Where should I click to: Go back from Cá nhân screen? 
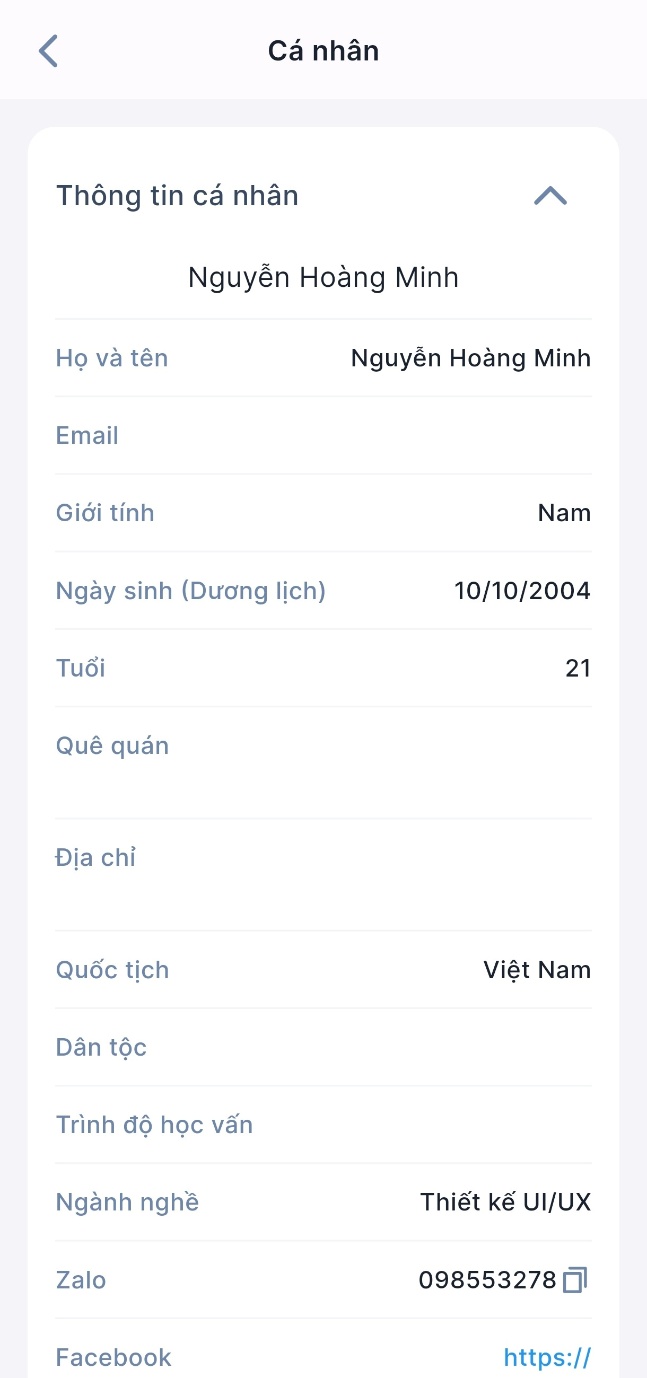48,51
